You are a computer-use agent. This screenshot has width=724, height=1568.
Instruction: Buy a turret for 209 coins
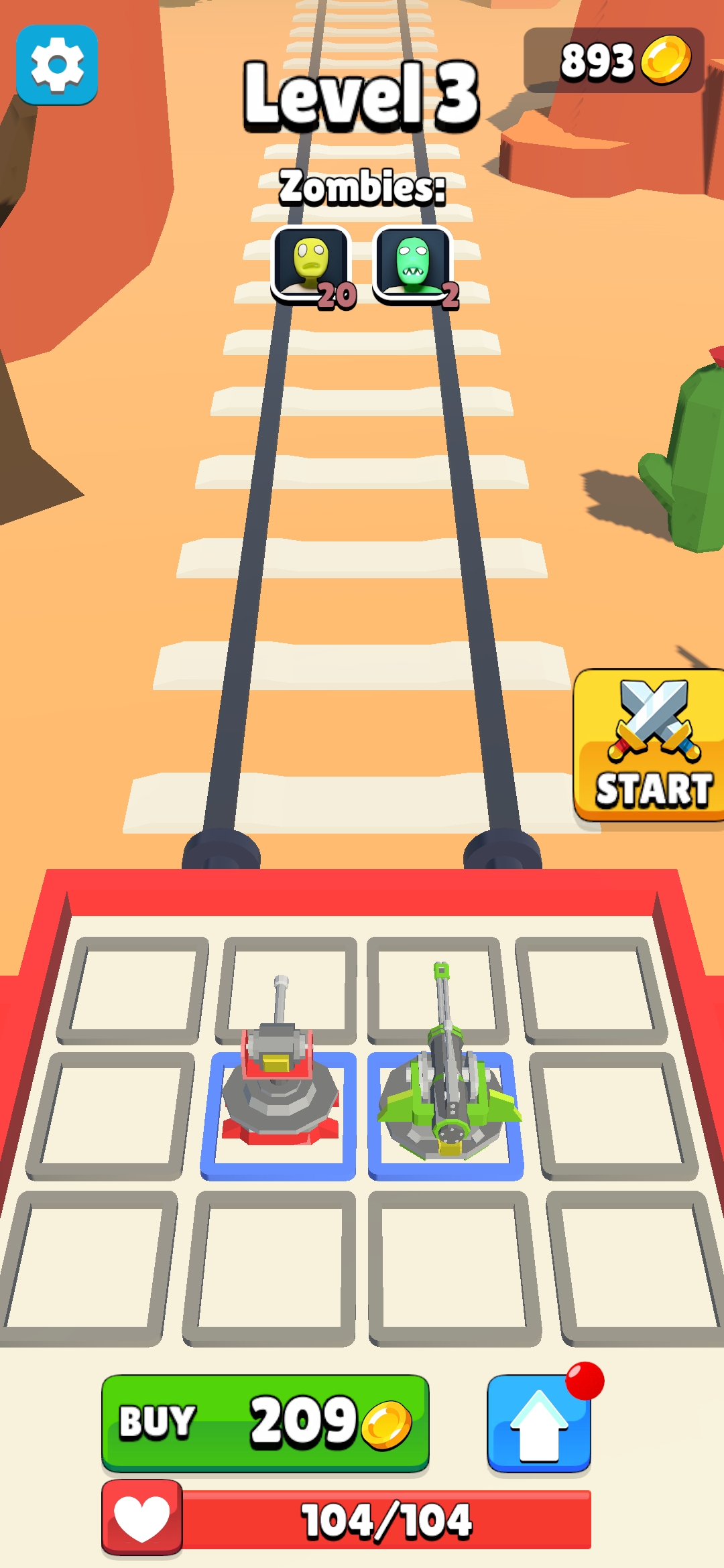click(265, 1422)
